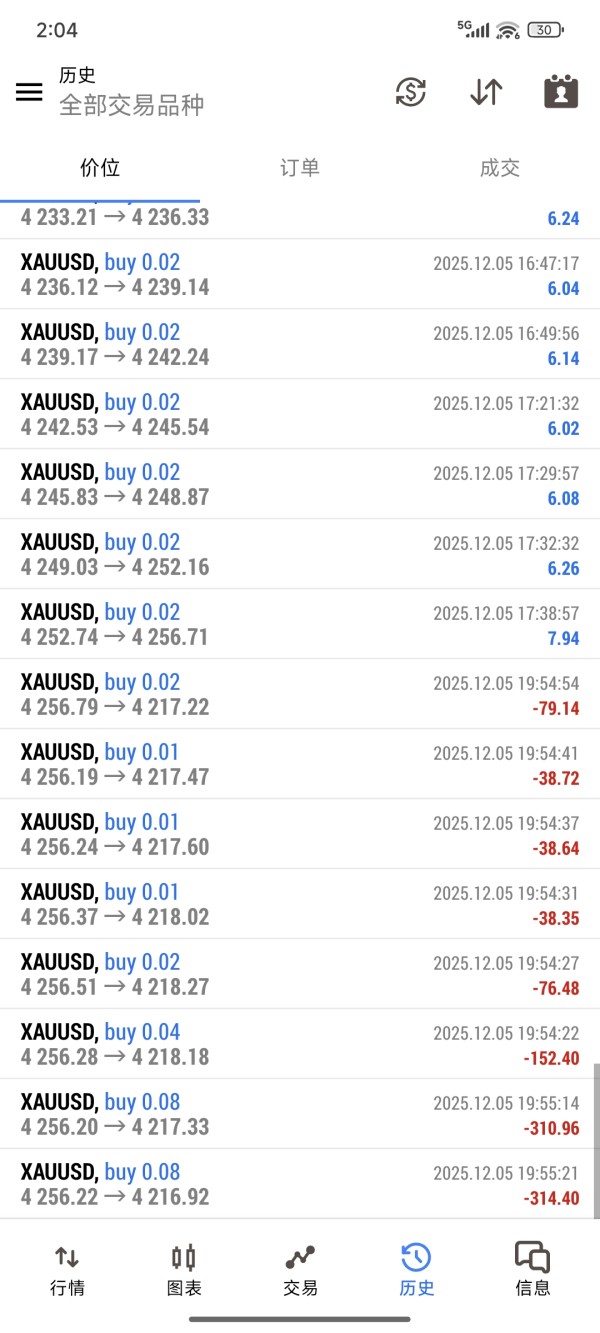600x1333 pixels.
Task: Select the 价位 tab
Action: tap(99, 168)
